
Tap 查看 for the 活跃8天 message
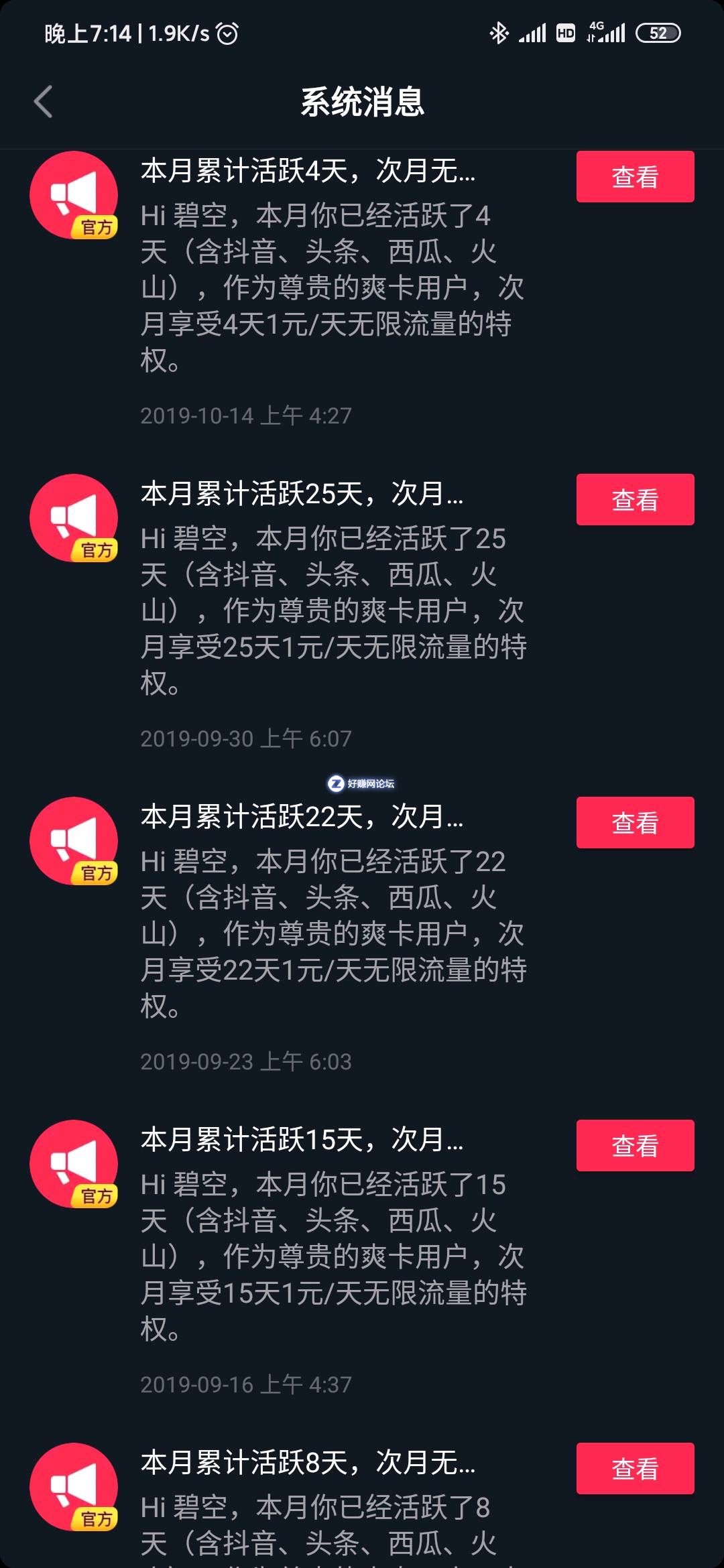point(635,1469)
